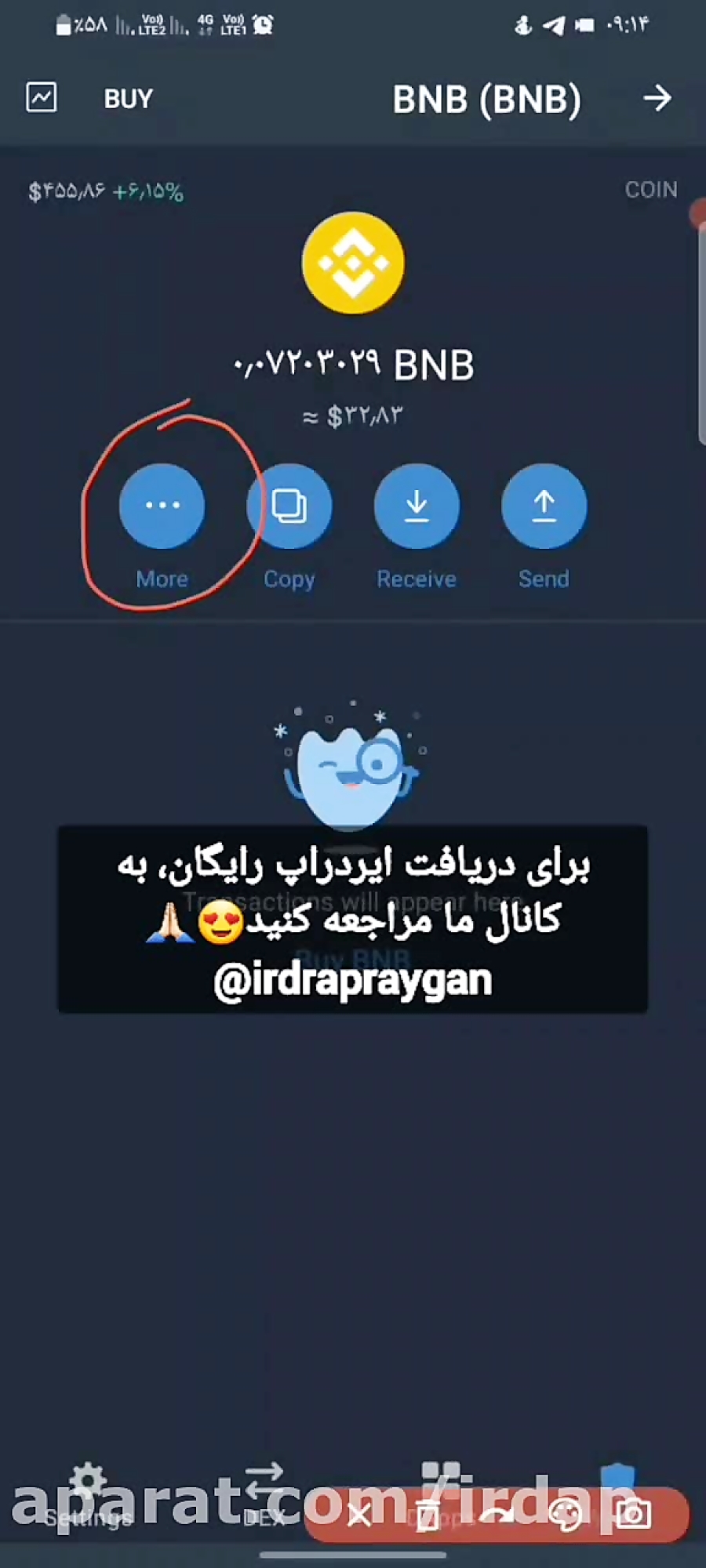Open the price chart icon
706x1568 pixels.
pyautogui.click(x=42, y=98)
